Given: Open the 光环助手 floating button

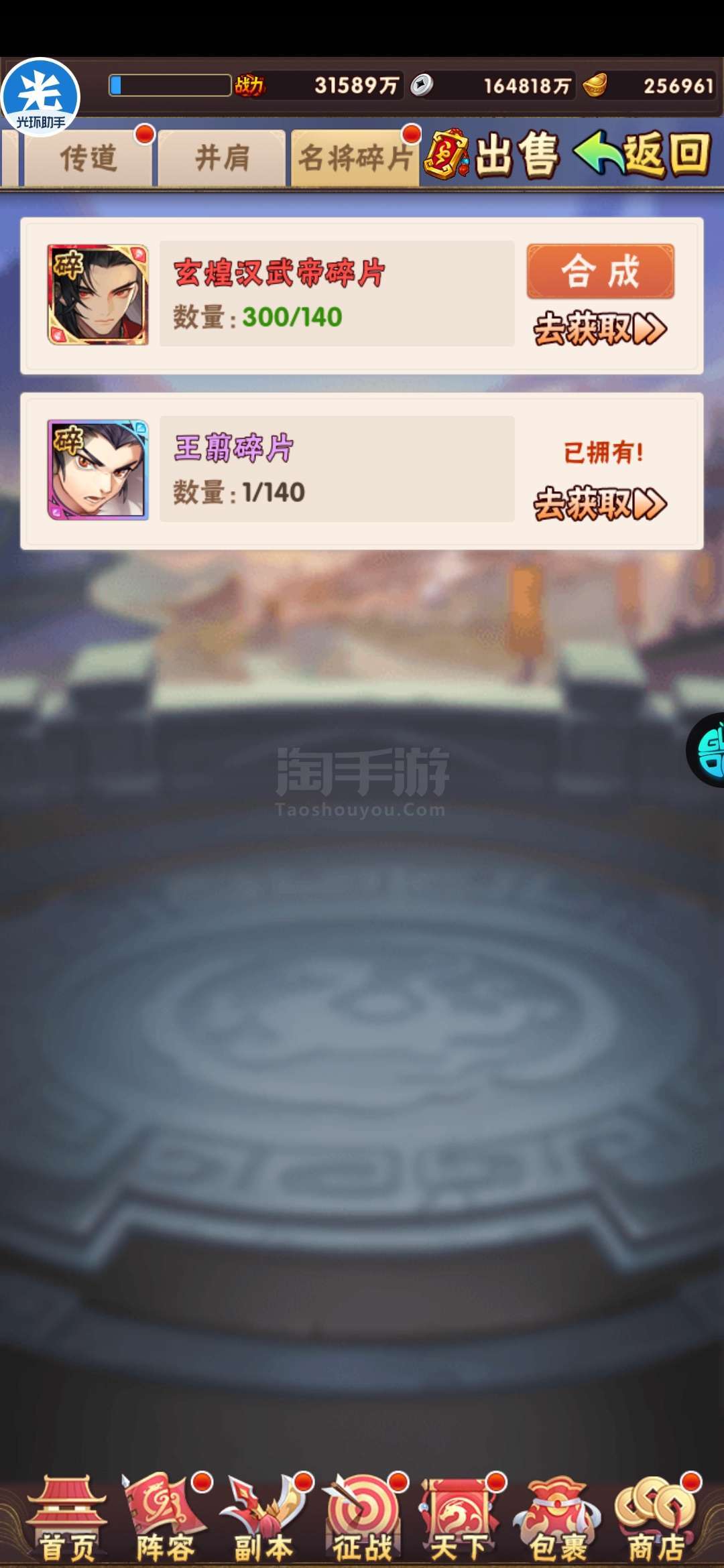Looking at the screenshot, I should coord(40,97).
